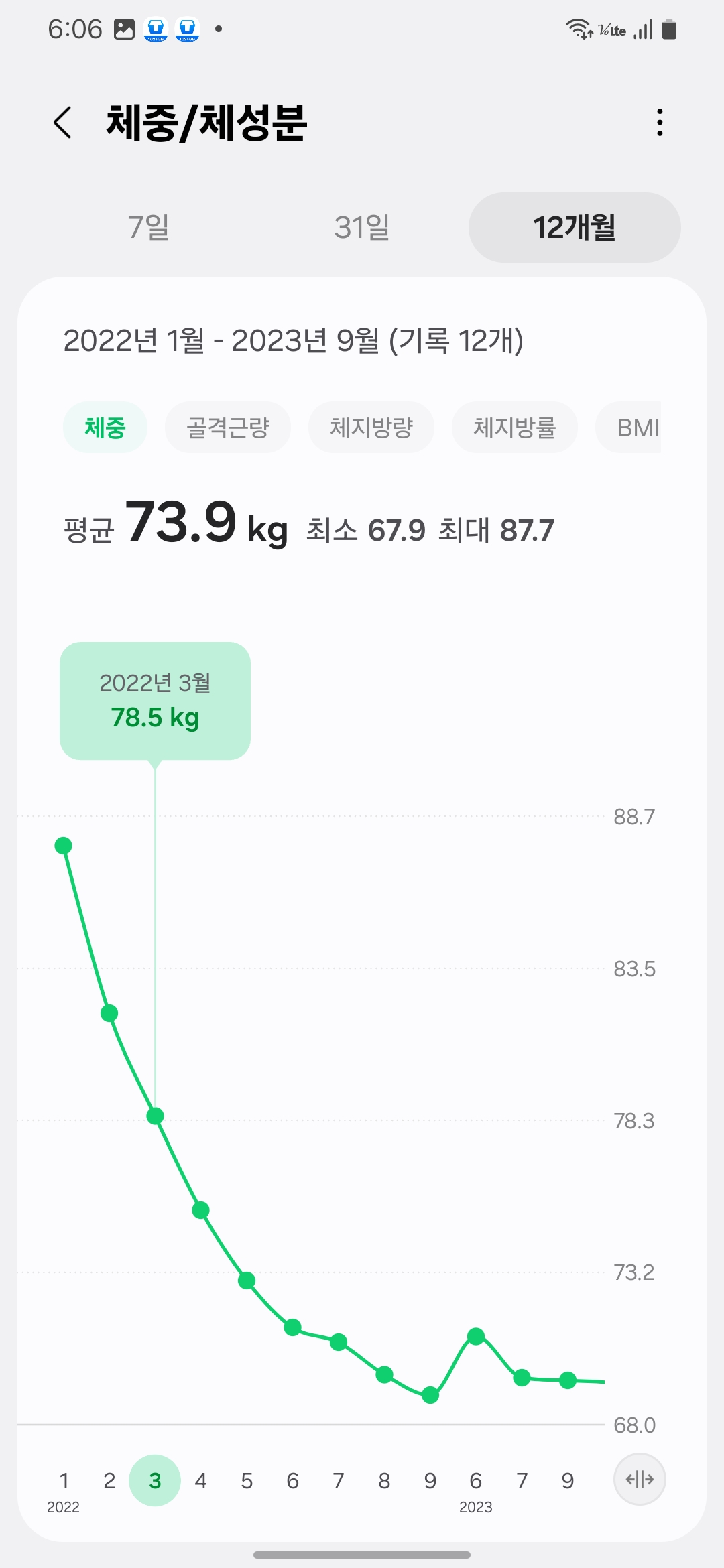Tap the 체중 chip to confirm selection
This screenshot has width=724, height=1568.
(105, 427)
